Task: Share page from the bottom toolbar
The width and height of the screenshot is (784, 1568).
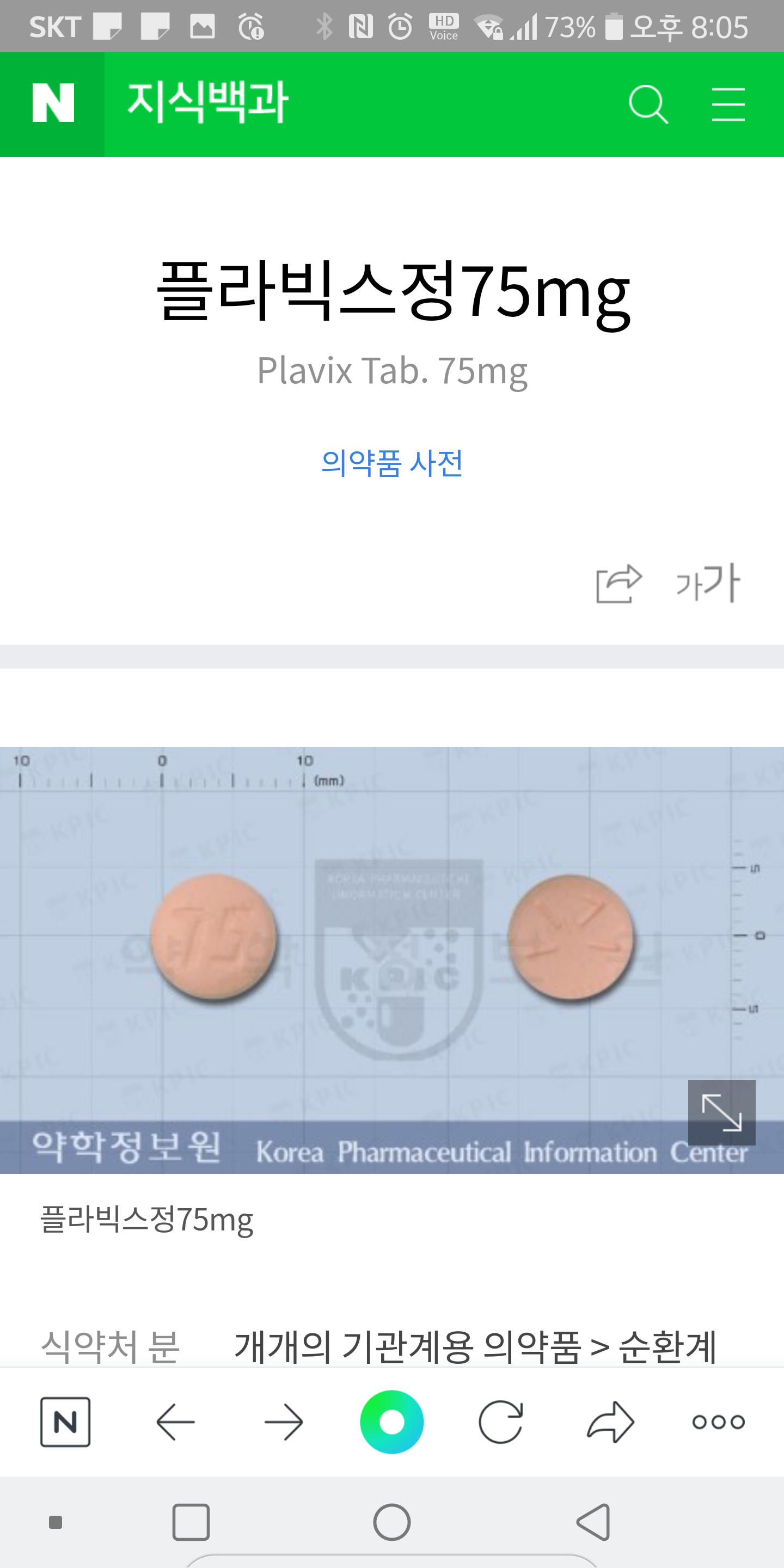Action: 610,1422
